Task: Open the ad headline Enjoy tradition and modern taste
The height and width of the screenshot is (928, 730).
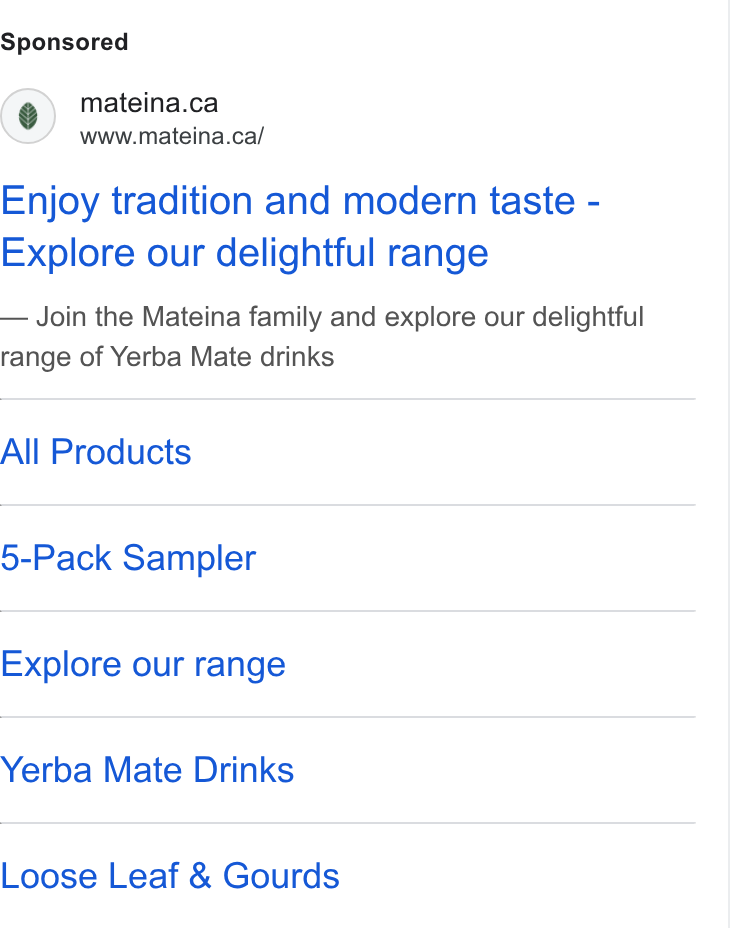Action: tap(300, 227)
